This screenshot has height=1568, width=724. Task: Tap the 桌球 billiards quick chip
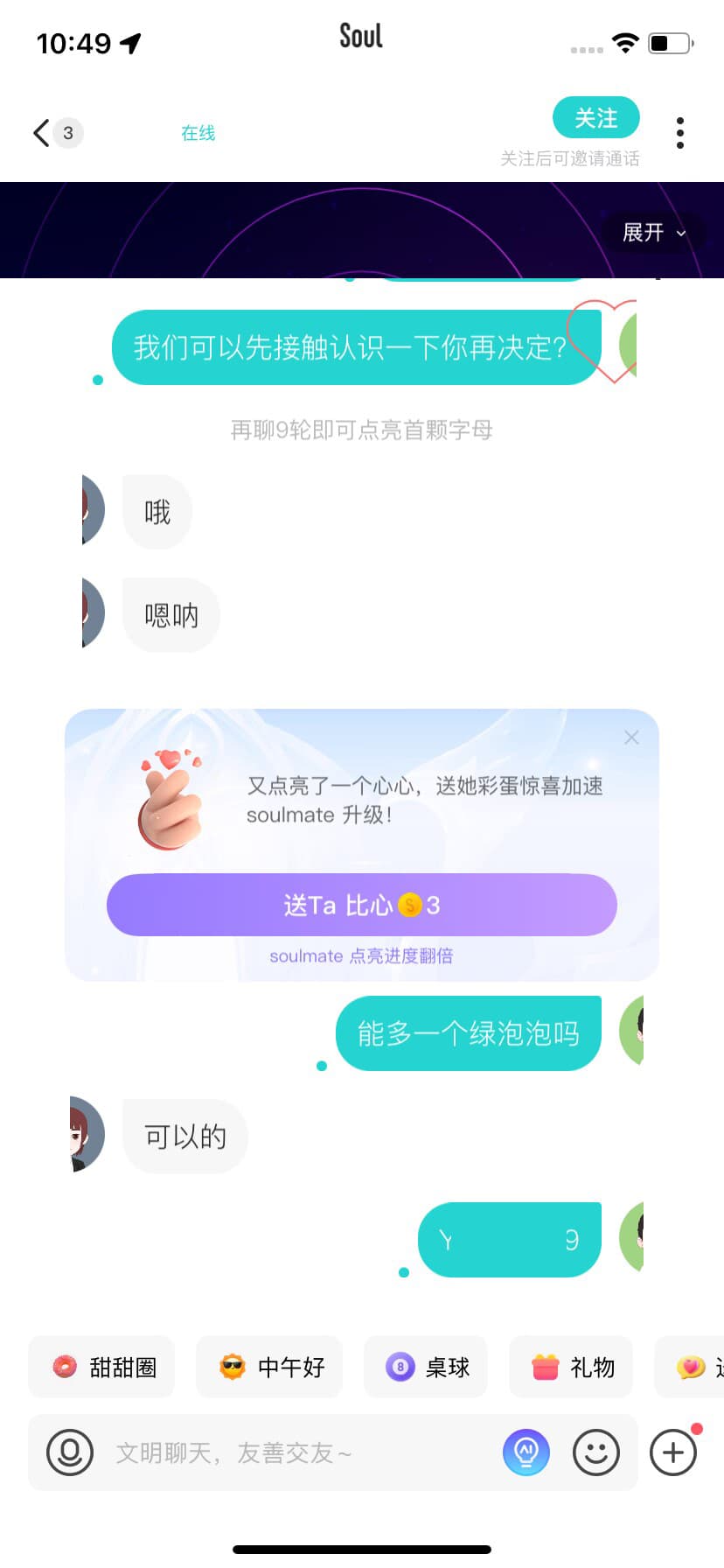click(x=426, y=1367)
